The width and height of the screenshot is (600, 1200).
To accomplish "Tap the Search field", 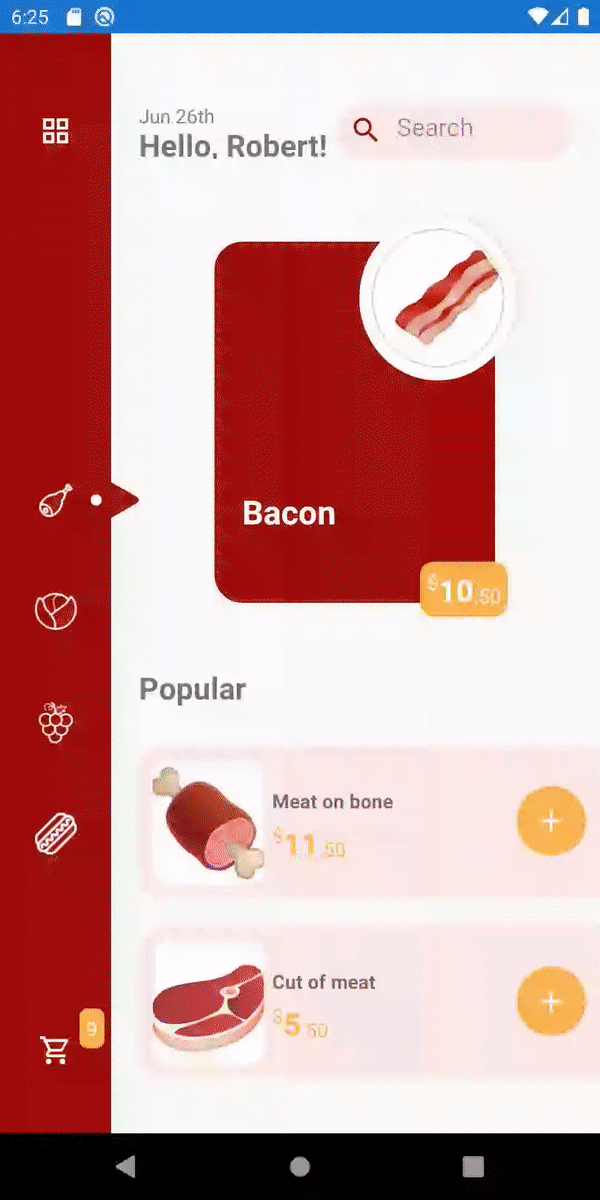I will (x=455, y=130).
